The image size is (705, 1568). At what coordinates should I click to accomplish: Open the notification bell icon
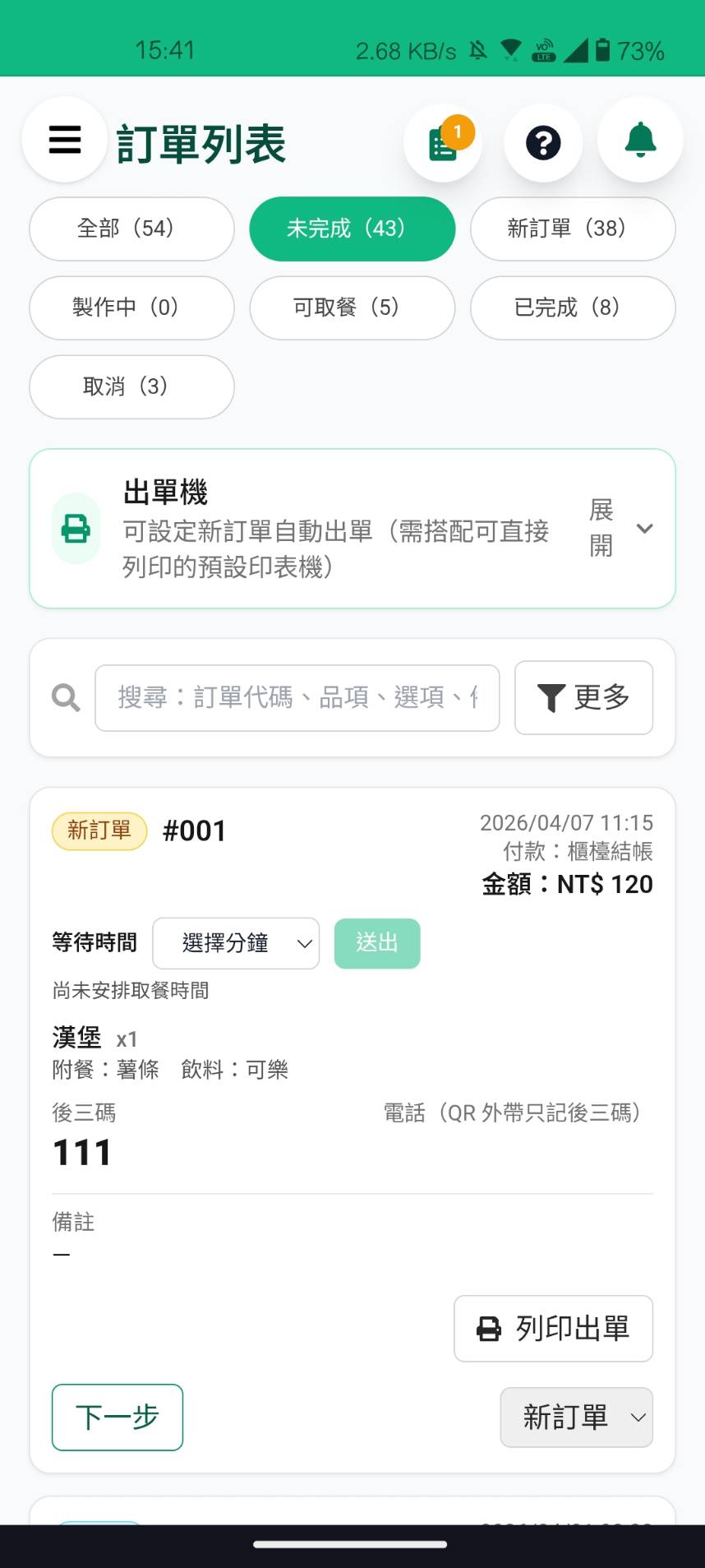click(x=639, y=141)
